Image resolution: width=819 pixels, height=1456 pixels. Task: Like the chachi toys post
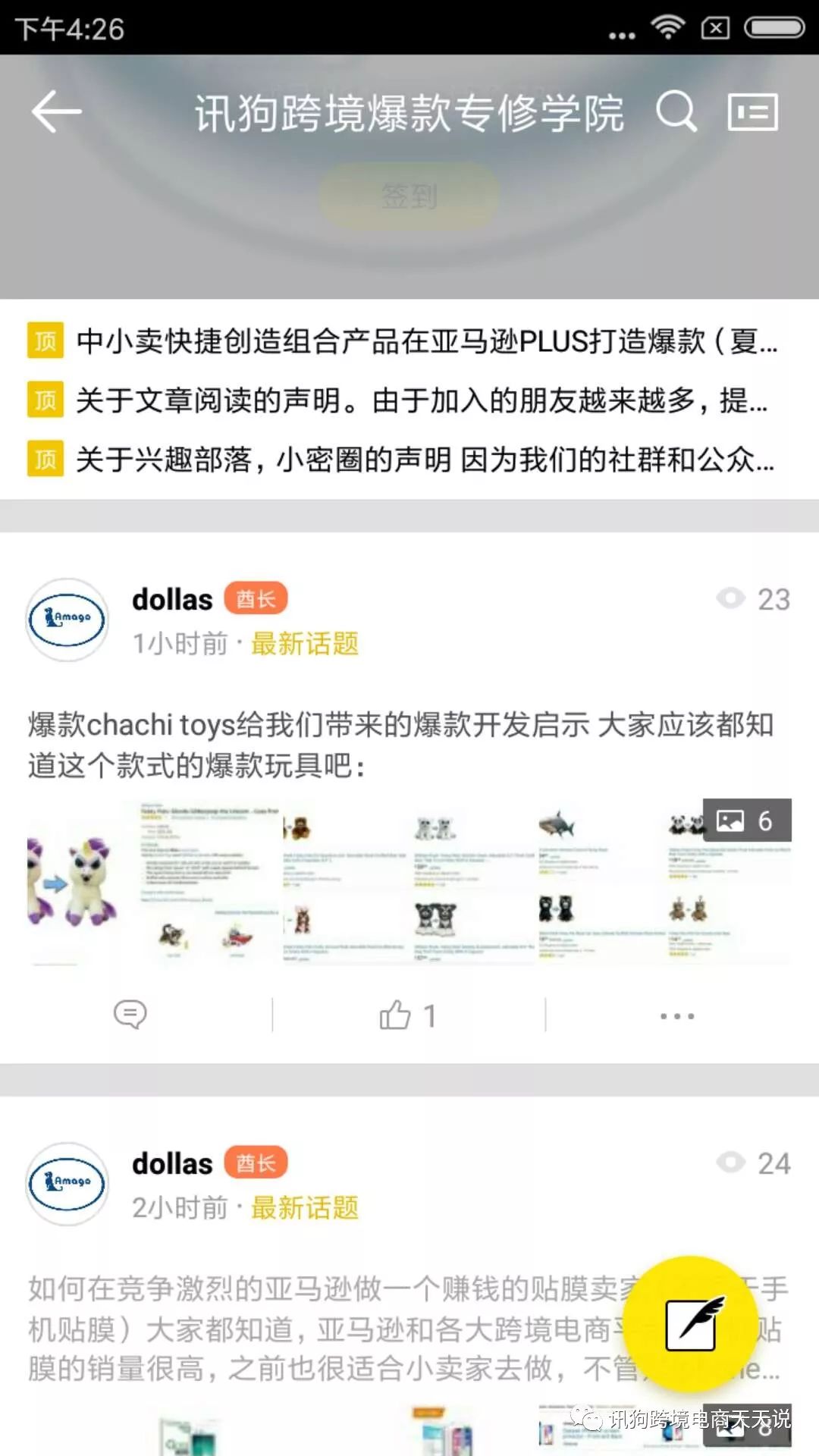coord(407,1015)
